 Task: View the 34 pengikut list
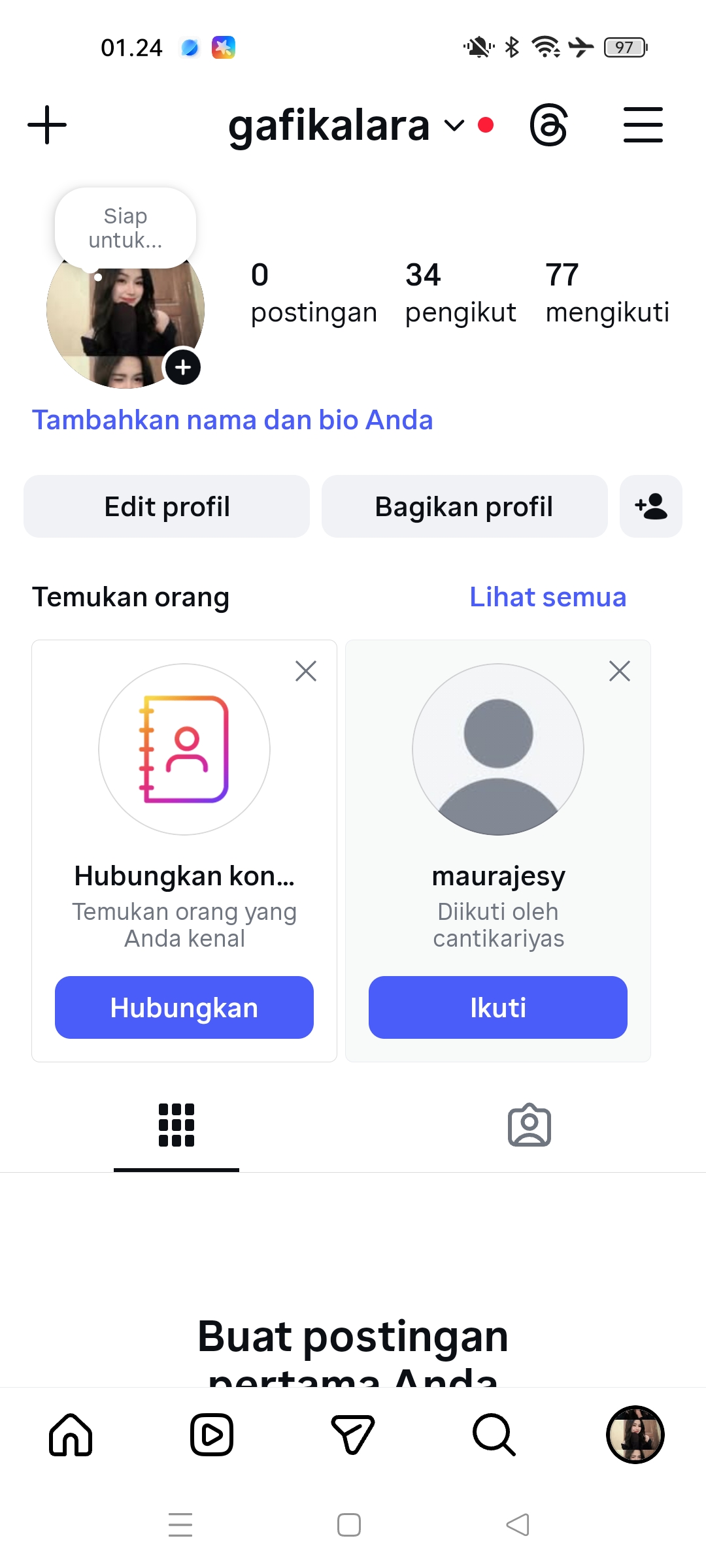click(x=460, y=293)
